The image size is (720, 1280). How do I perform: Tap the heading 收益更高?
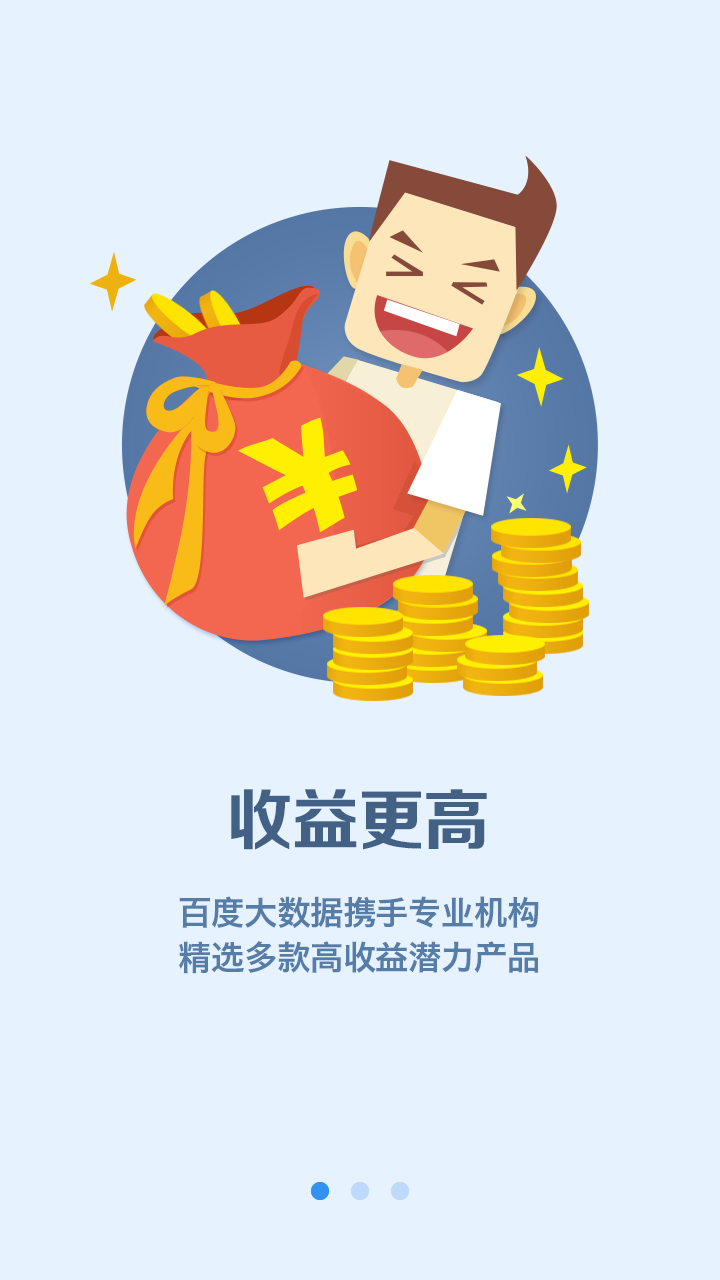360,815
